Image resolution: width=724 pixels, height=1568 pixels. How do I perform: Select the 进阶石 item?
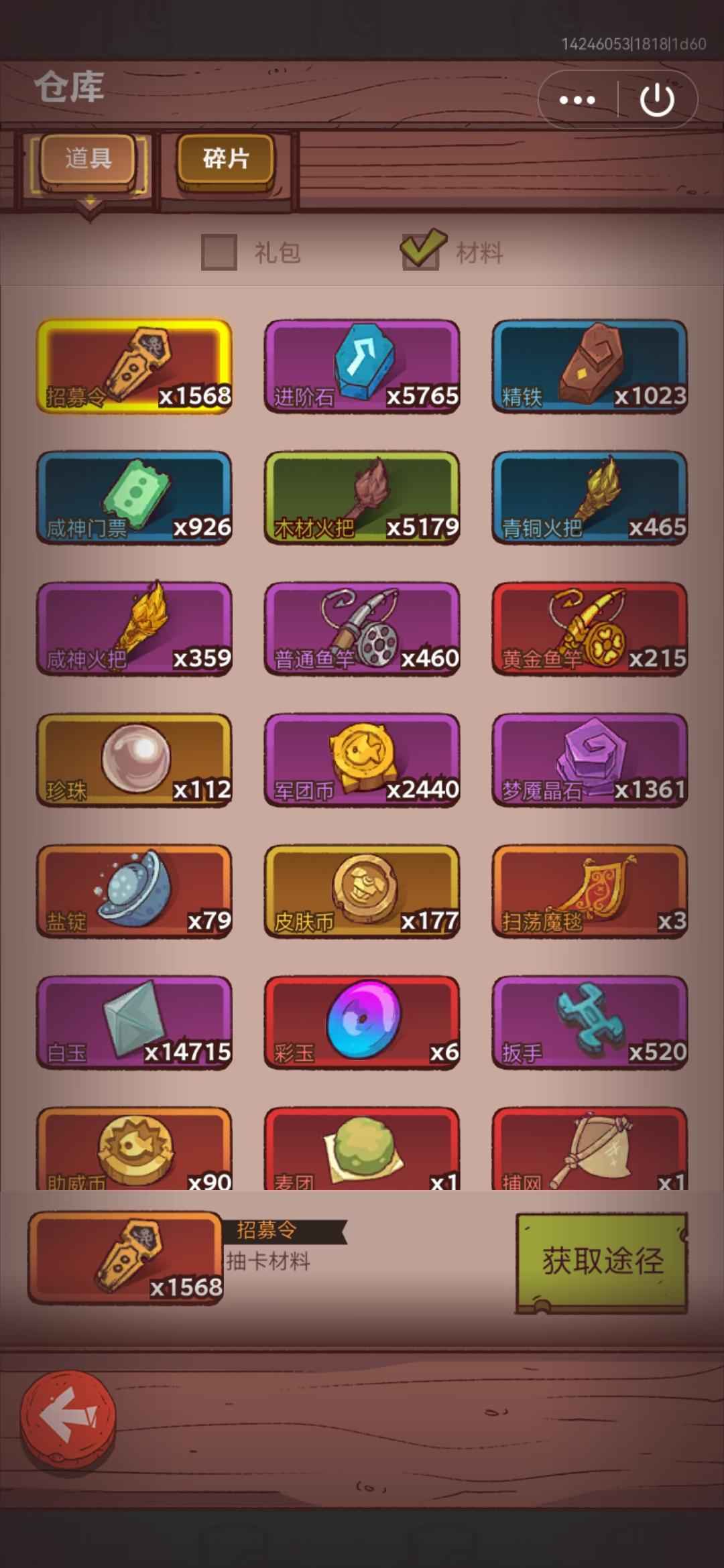click(362, 367)
